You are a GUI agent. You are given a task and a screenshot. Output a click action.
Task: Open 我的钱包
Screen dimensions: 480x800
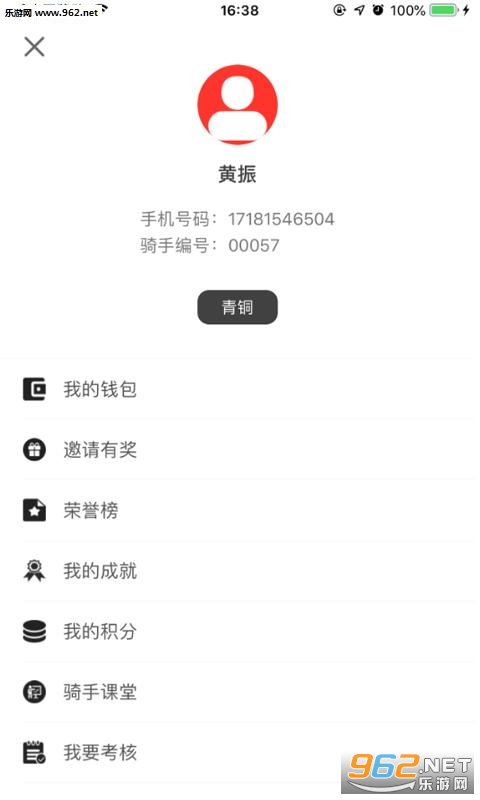tap(240, 389)
